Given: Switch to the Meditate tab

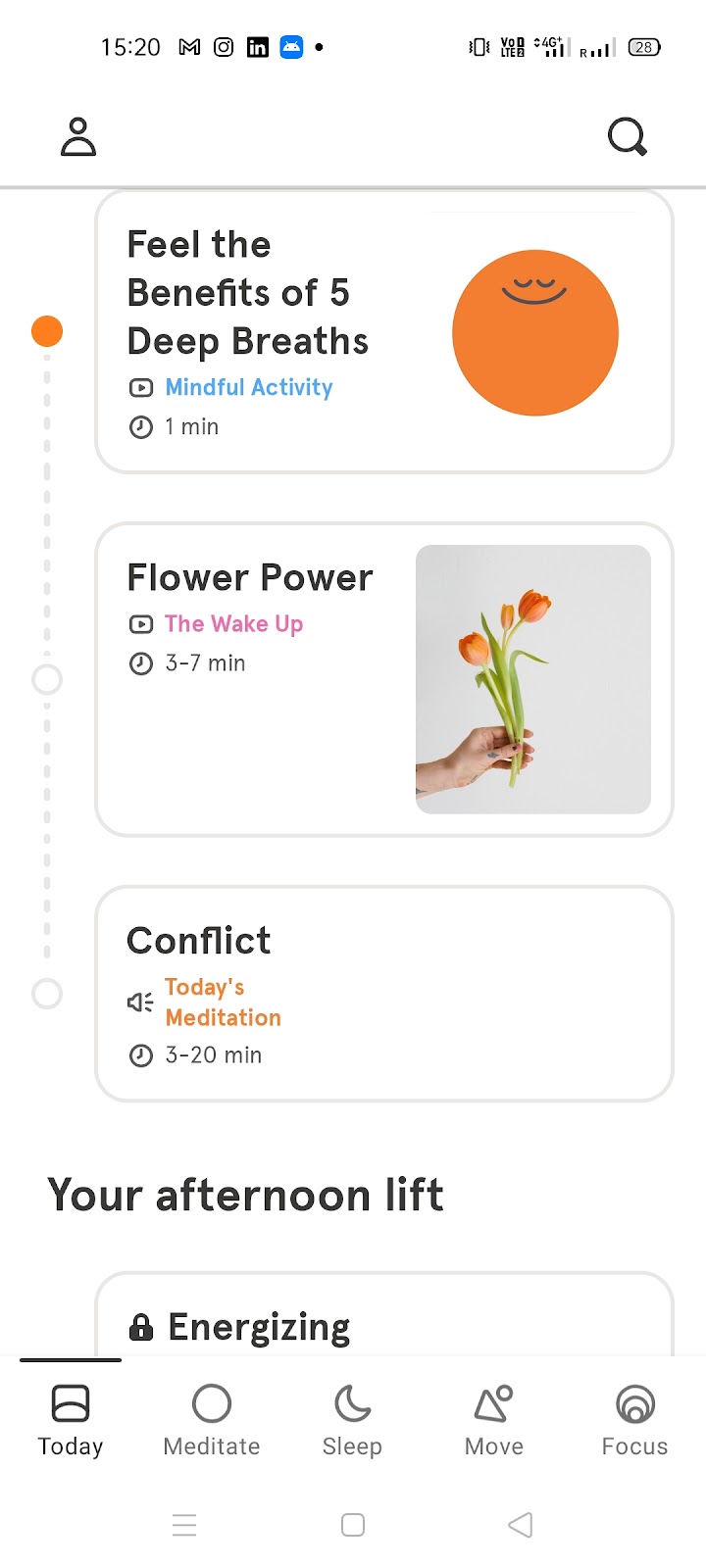Looking at the screenshot, I should point(212,1421).
